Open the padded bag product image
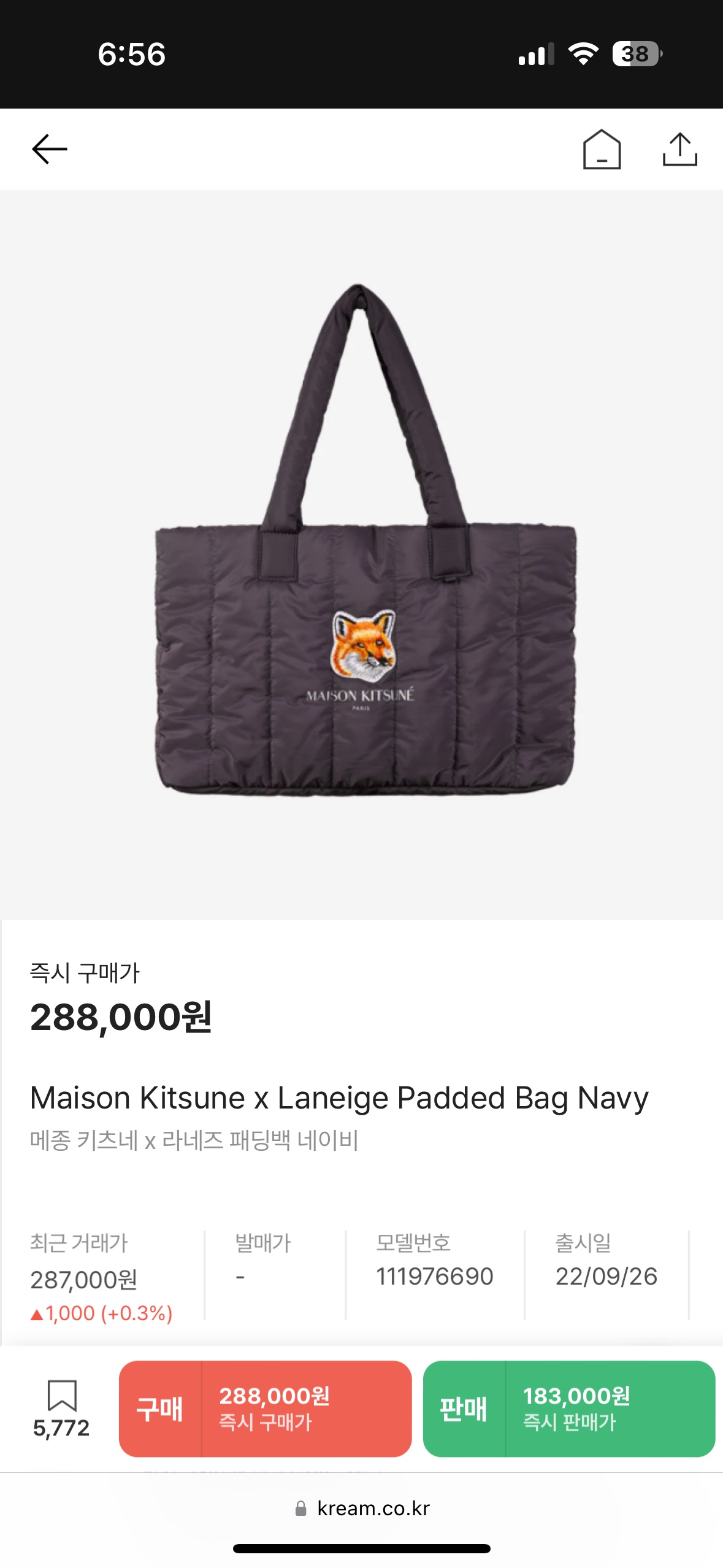Screen dimensions: 723x1568 tap(364, 552)
